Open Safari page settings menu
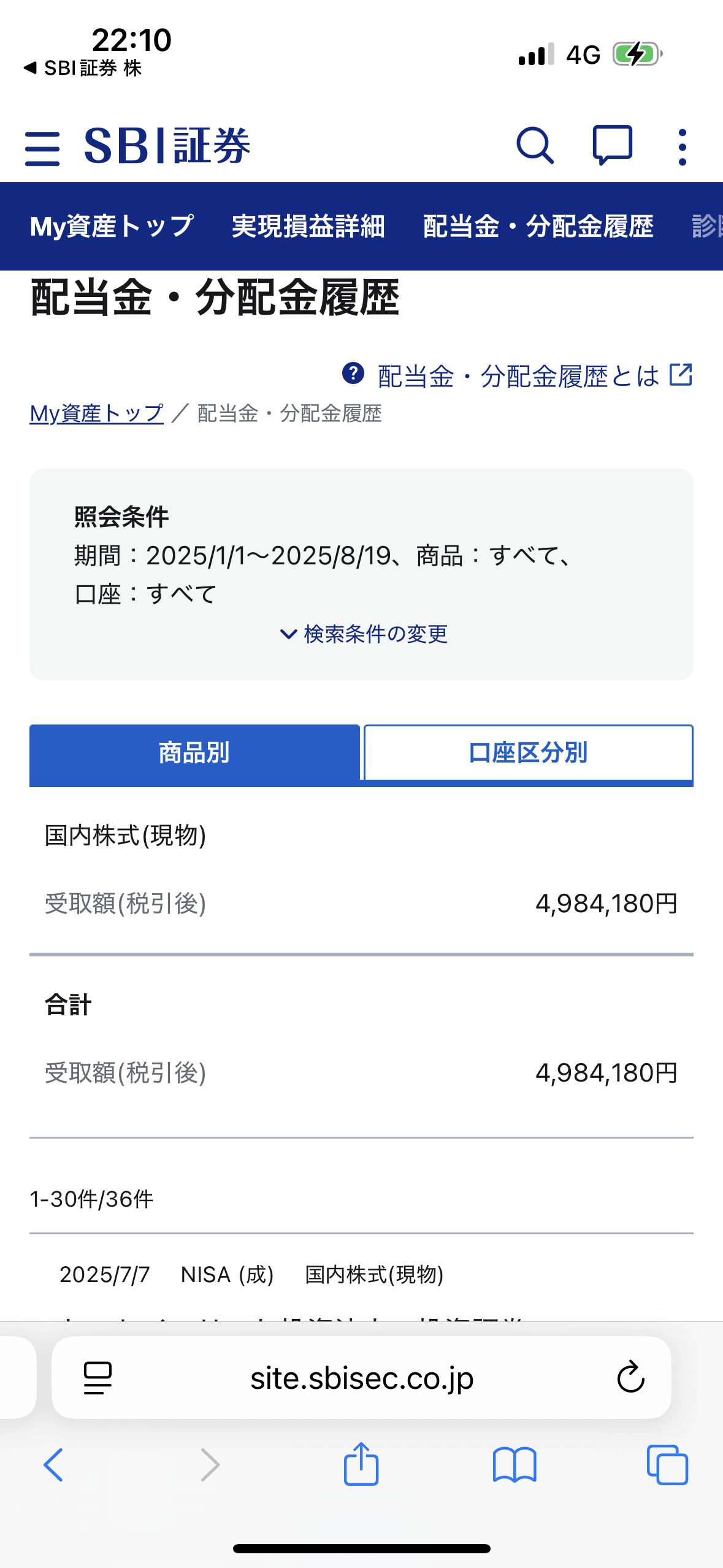723x1568 pixels. [x=98, y=1378]
